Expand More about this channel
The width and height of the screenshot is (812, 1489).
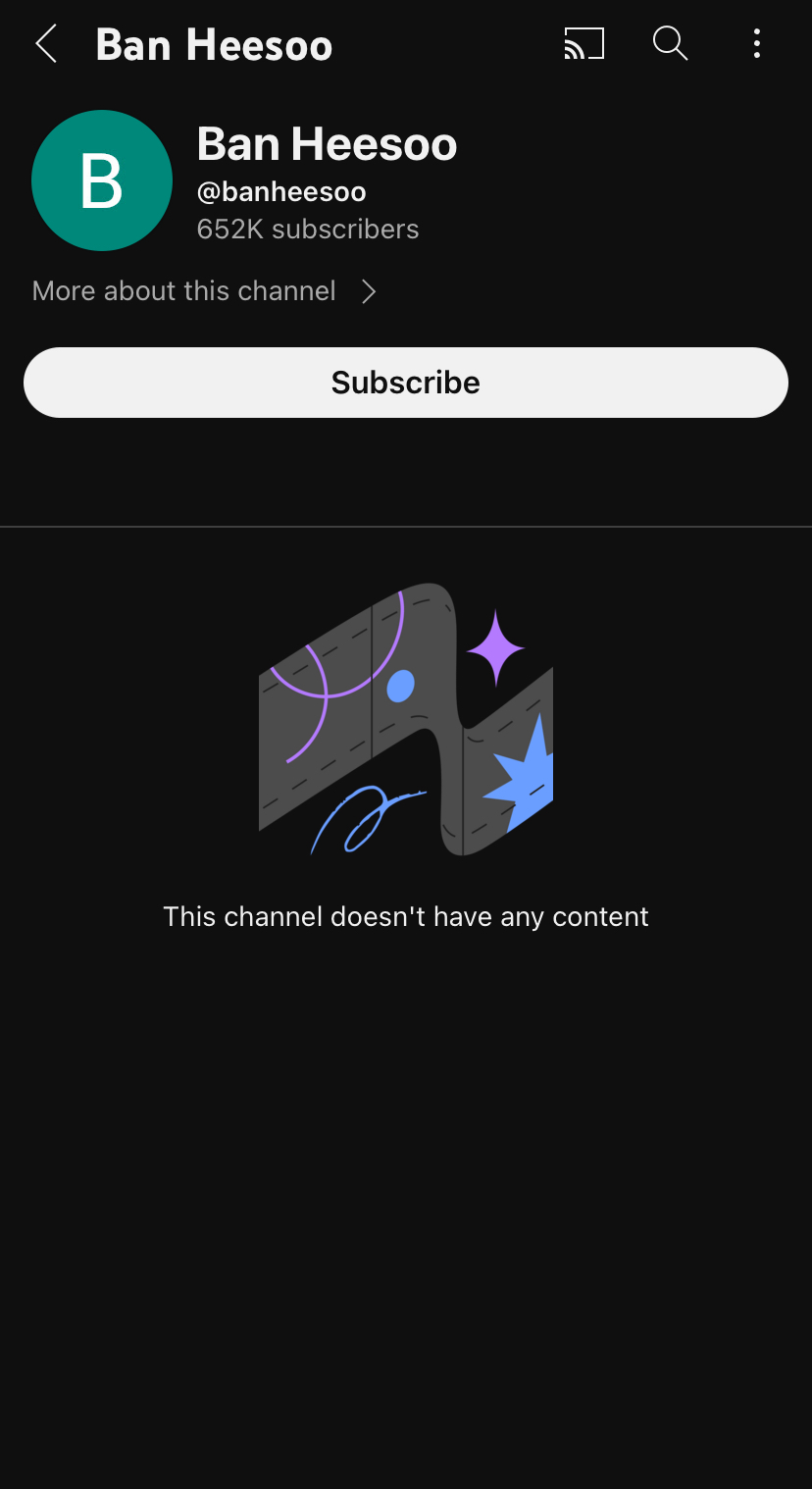point(204,291)
